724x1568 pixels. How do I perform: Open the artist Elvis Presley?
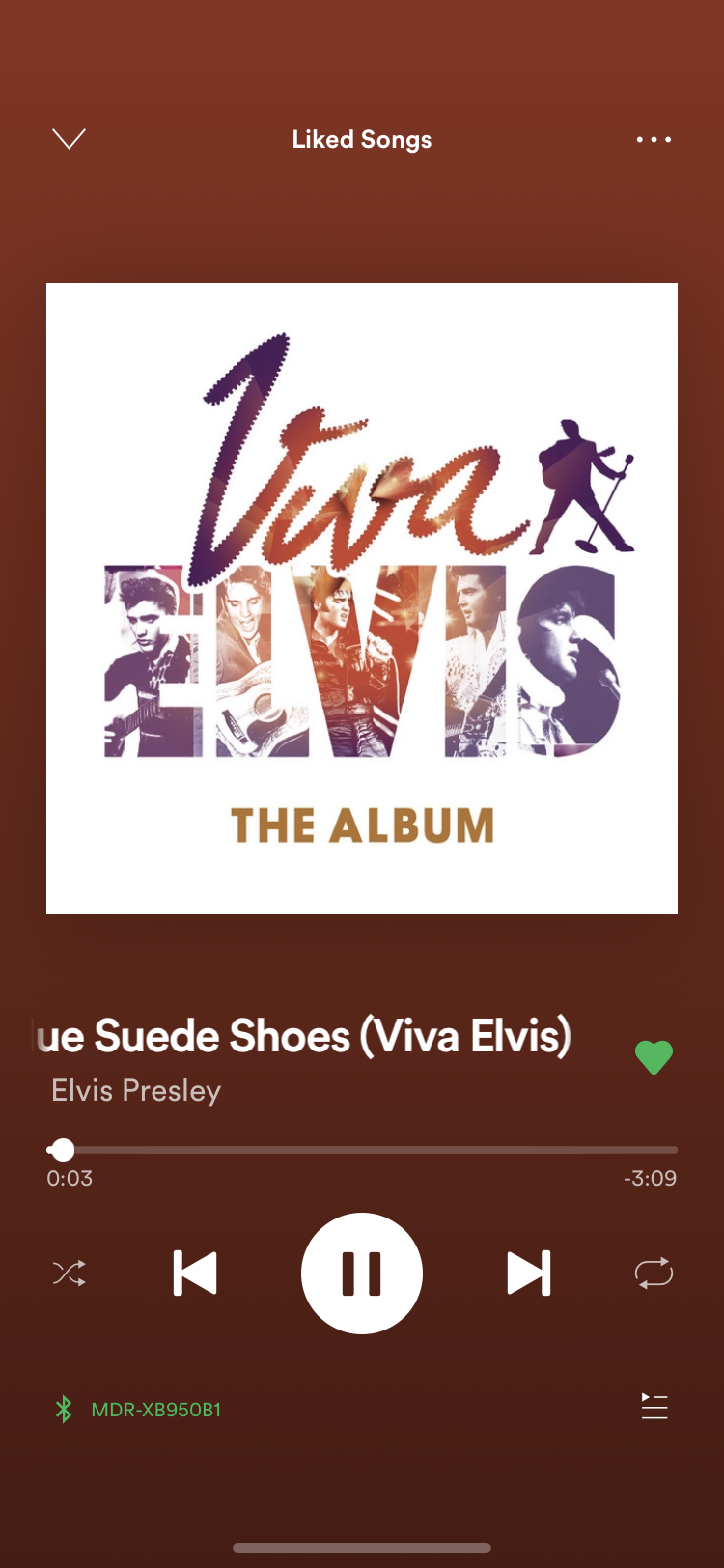pos(136,1091)
